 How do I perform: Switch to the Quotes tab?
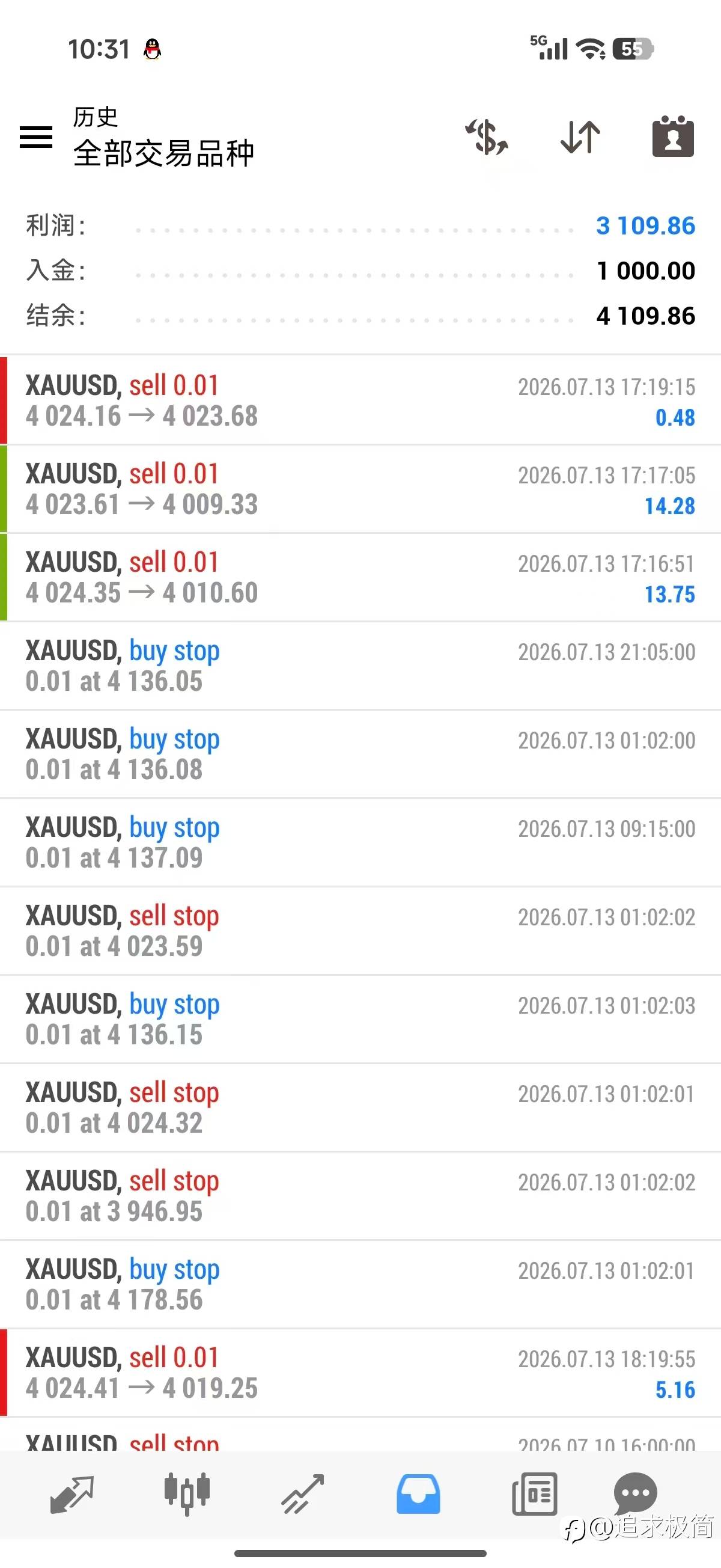click(x=71, y=1493)
